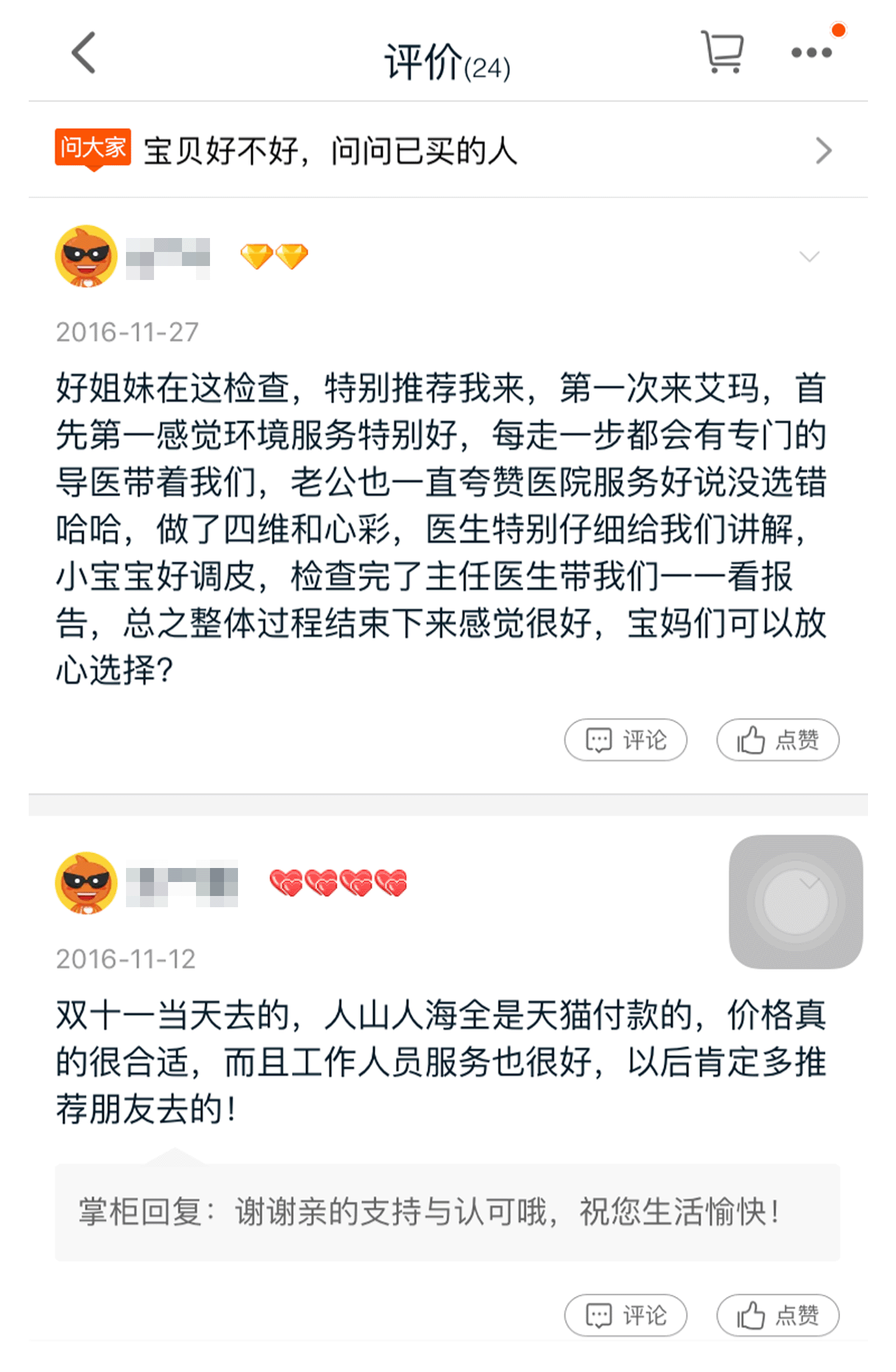
Task: Open the shopping cart
Action: coord(722,52)
